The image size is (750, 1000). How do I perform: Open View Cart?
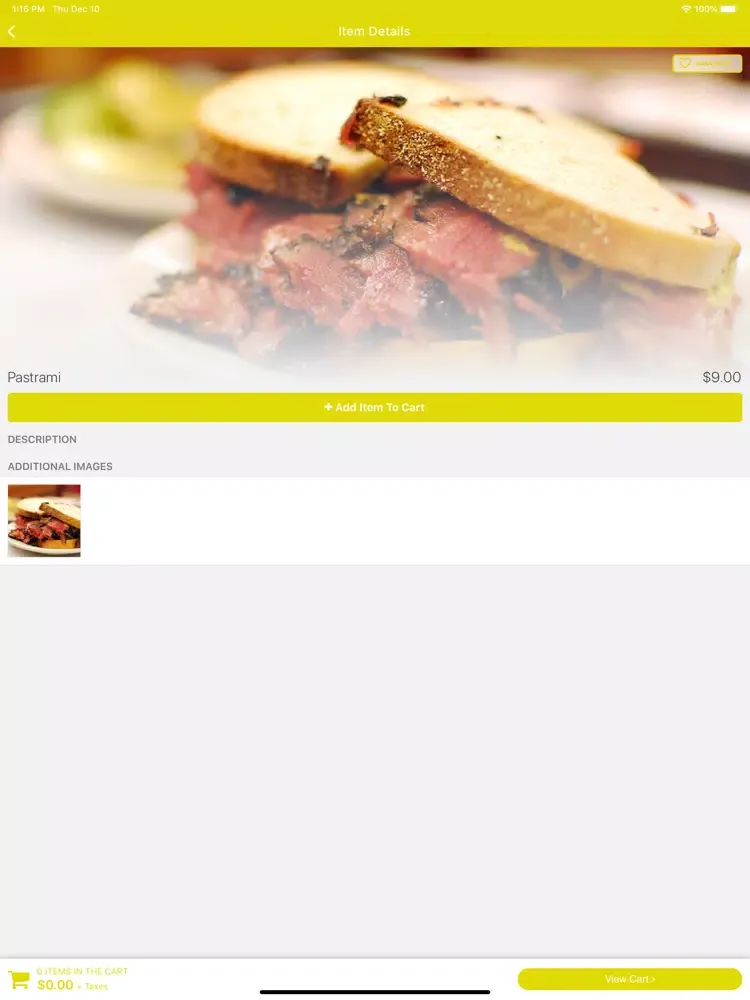click(x=629, y=979)
